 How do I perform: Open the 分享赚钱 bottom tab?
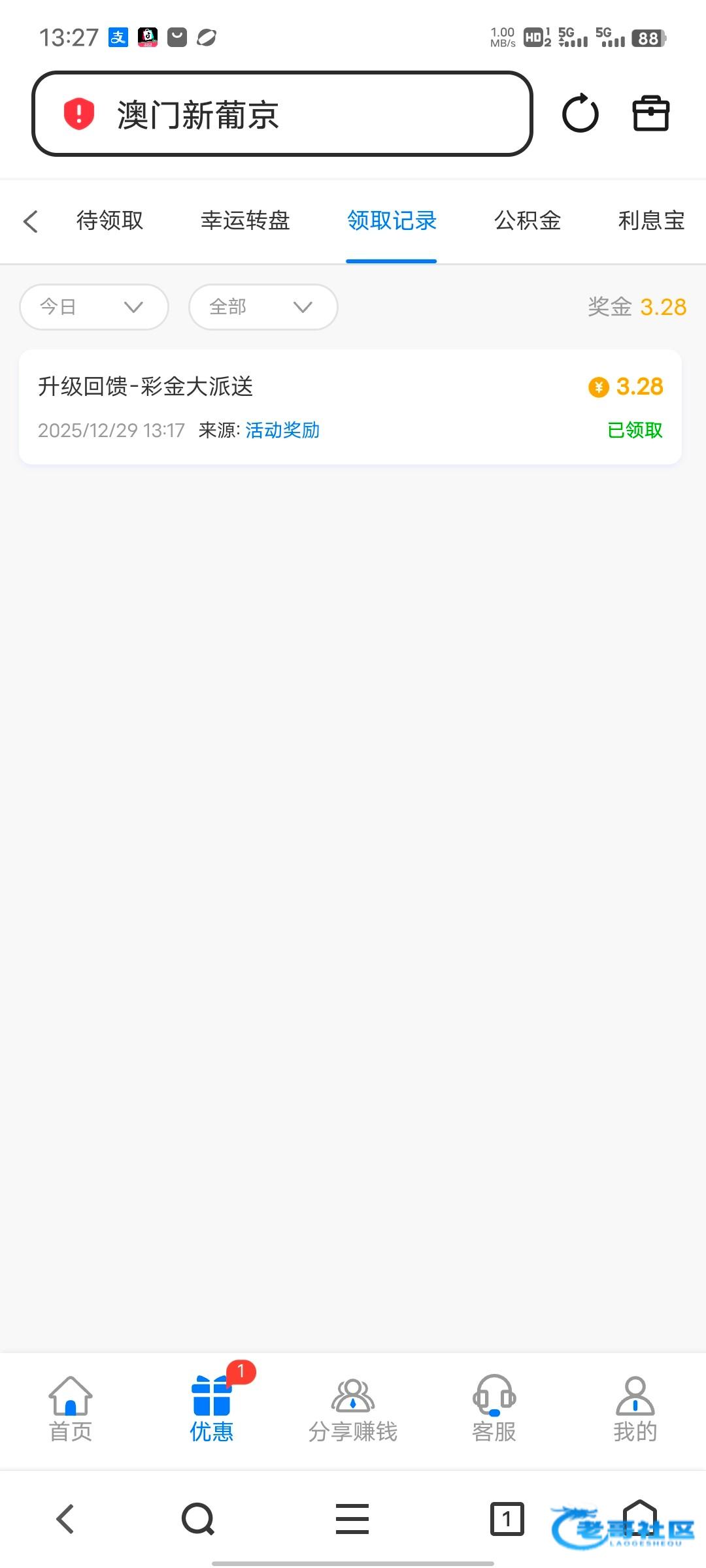(x=353, y=1409)
